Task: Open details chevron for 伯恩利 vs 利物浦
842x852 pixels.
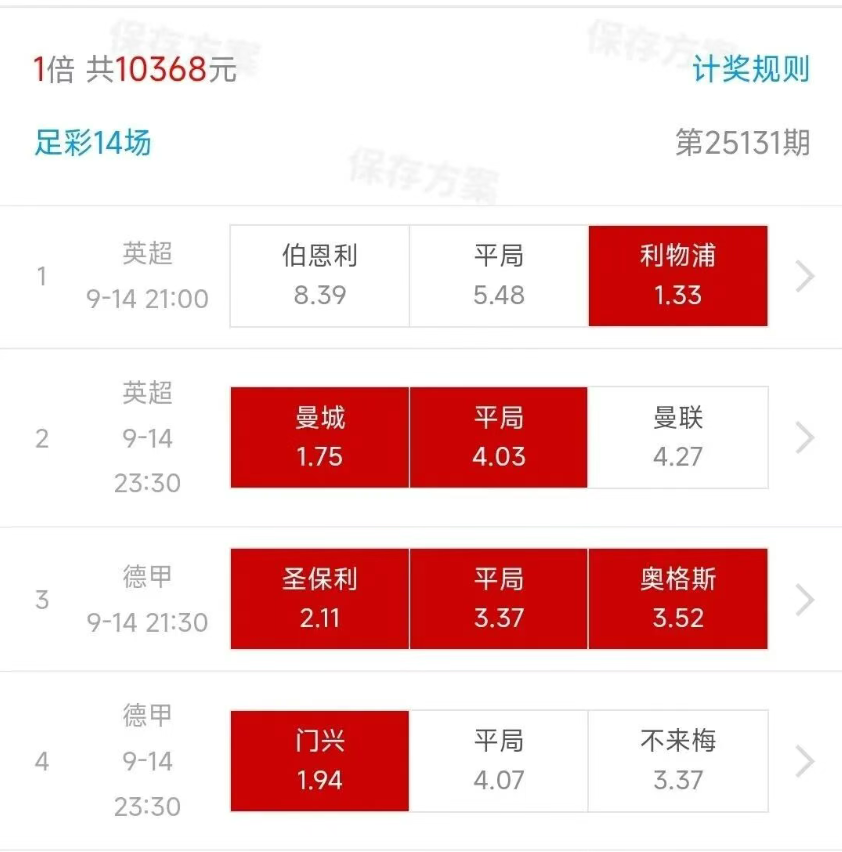Action: (805, 276)
